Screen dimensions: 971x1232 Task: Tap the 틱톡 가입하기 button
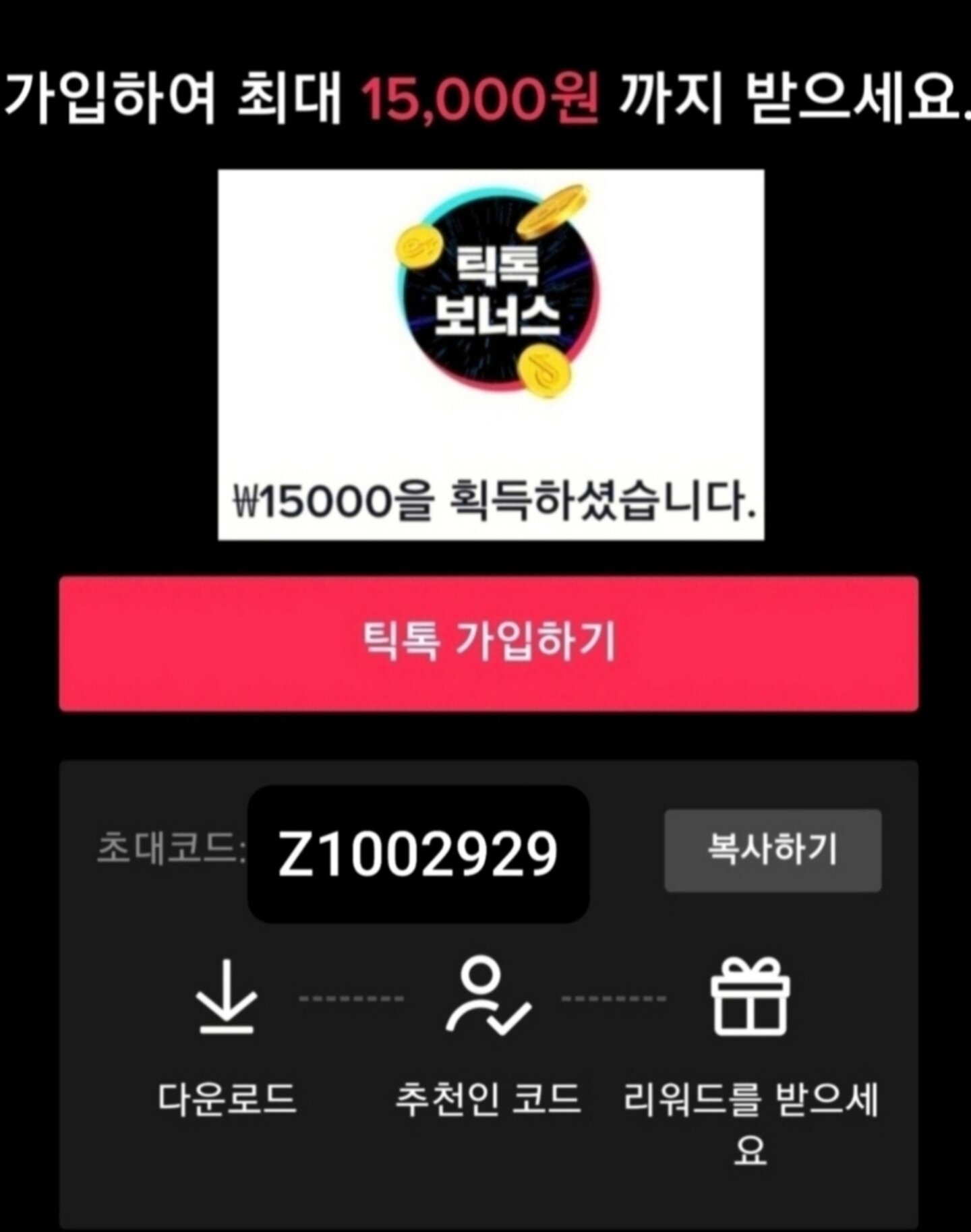point(488,643)
